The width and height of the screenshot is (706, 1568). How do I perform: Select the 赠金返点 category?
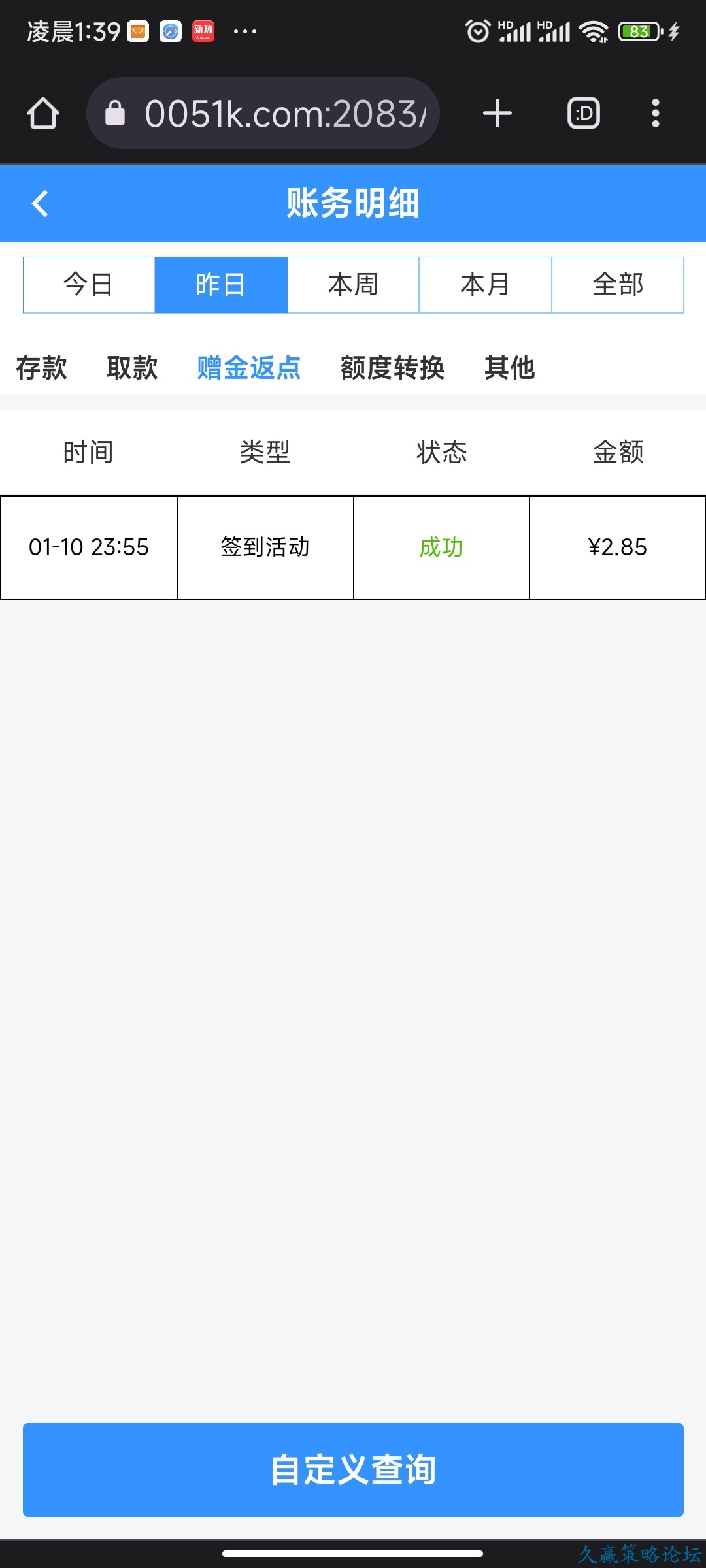249,368
